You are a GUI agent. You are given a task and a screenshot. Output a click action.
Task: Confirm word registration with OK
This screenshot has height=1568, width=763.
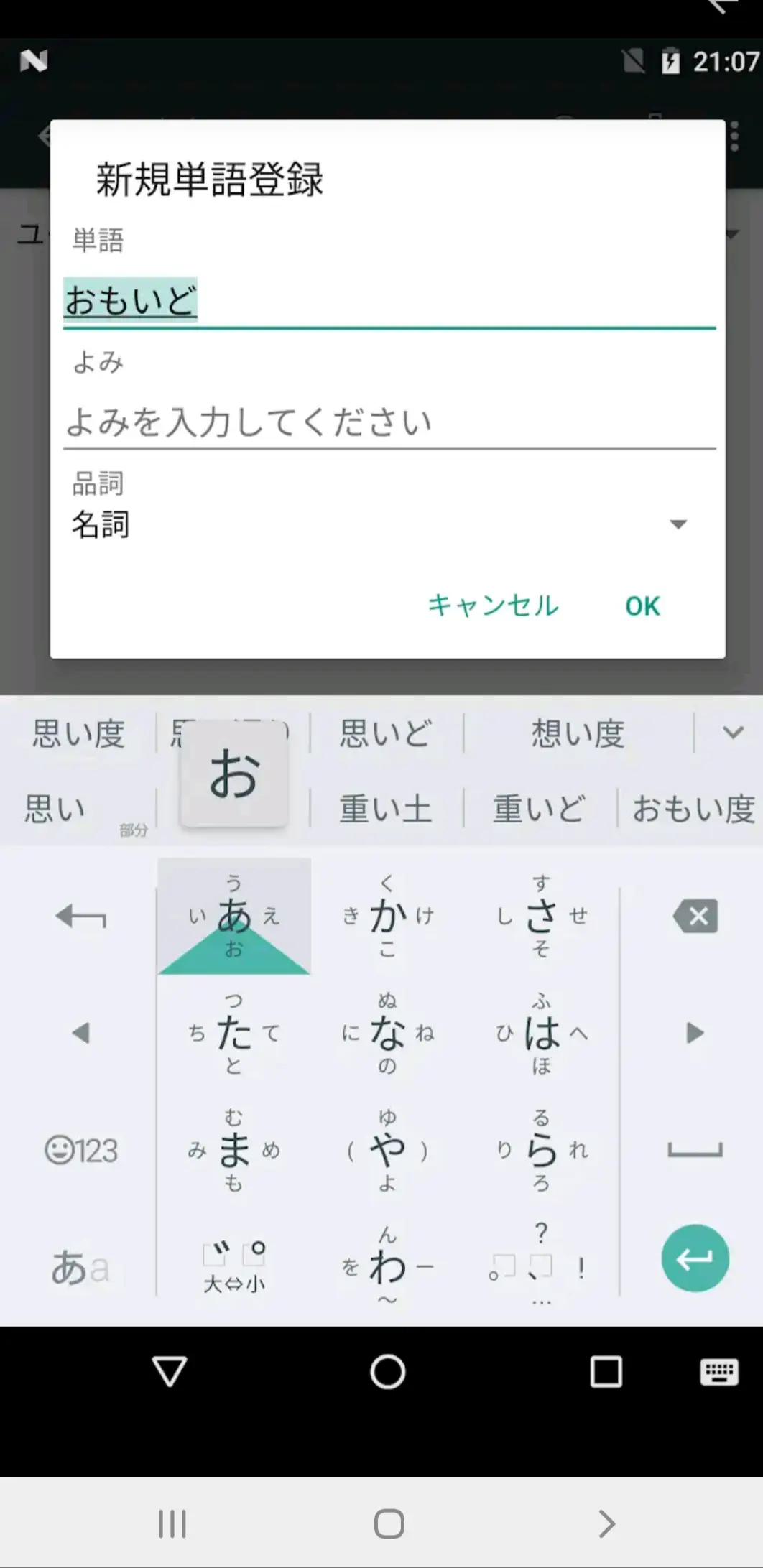(x=642, y=606)
